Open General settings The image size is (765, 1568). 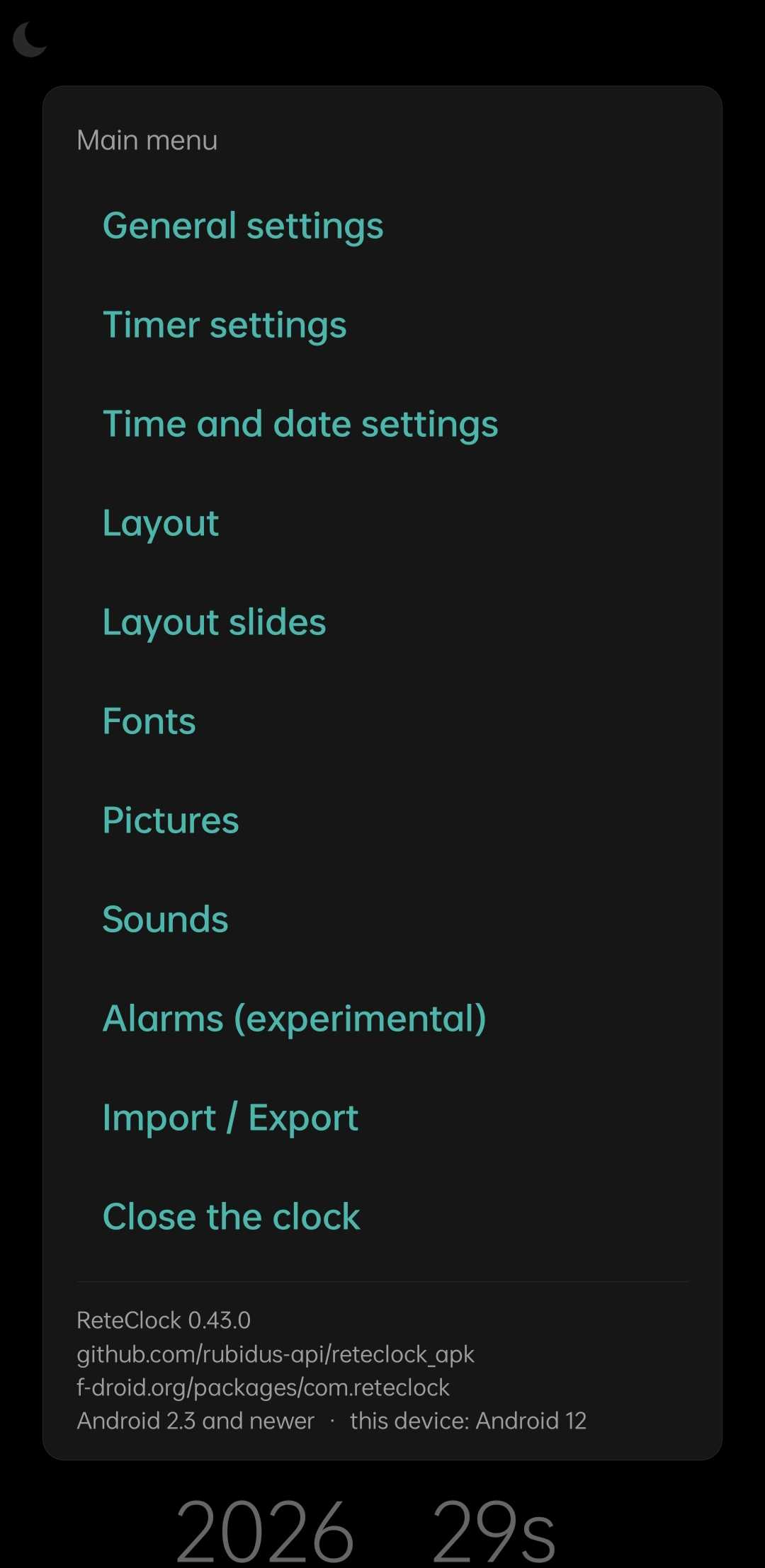coord(382,226)
